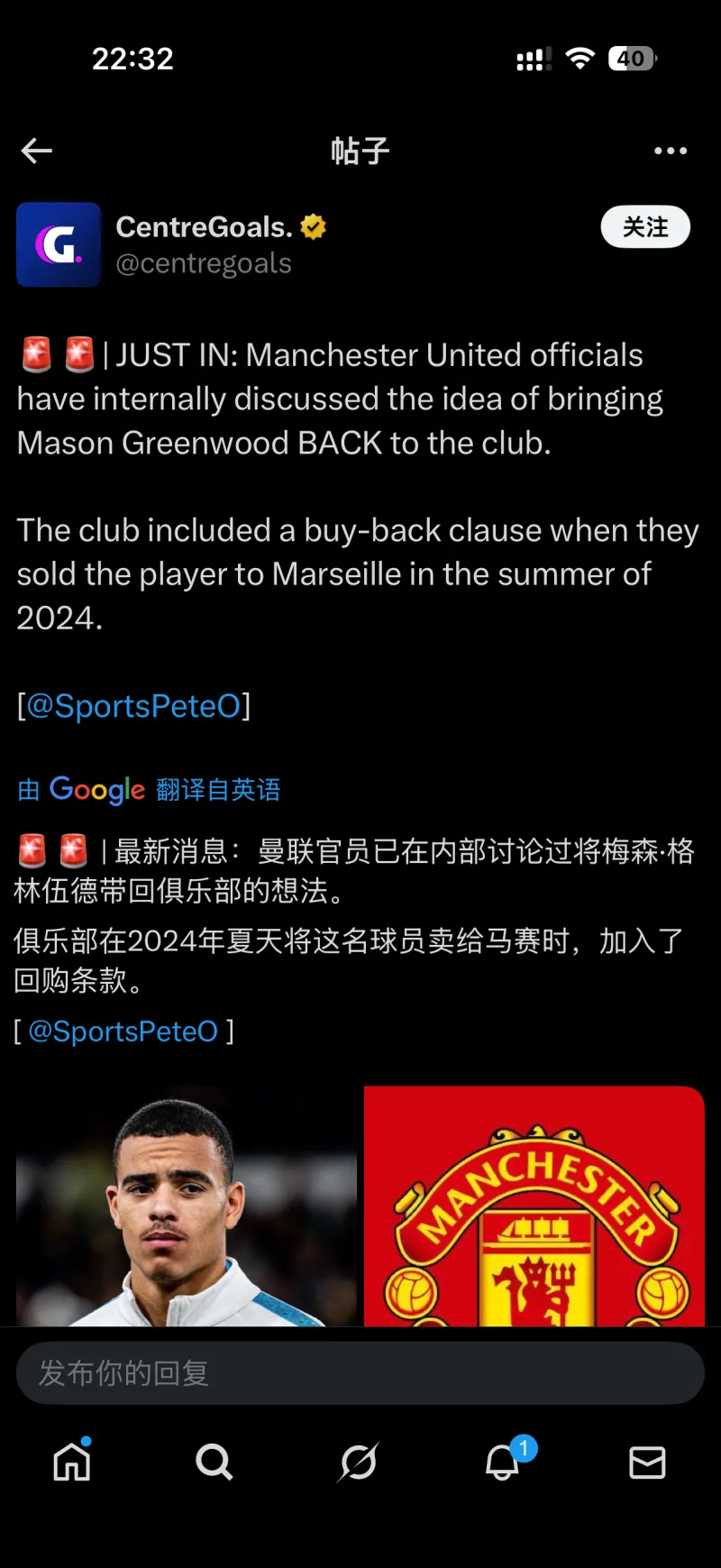This screenshot has height=1568, width=721.
Task: Tap the Google translated-from-English label
Action: tap(150, 790)
